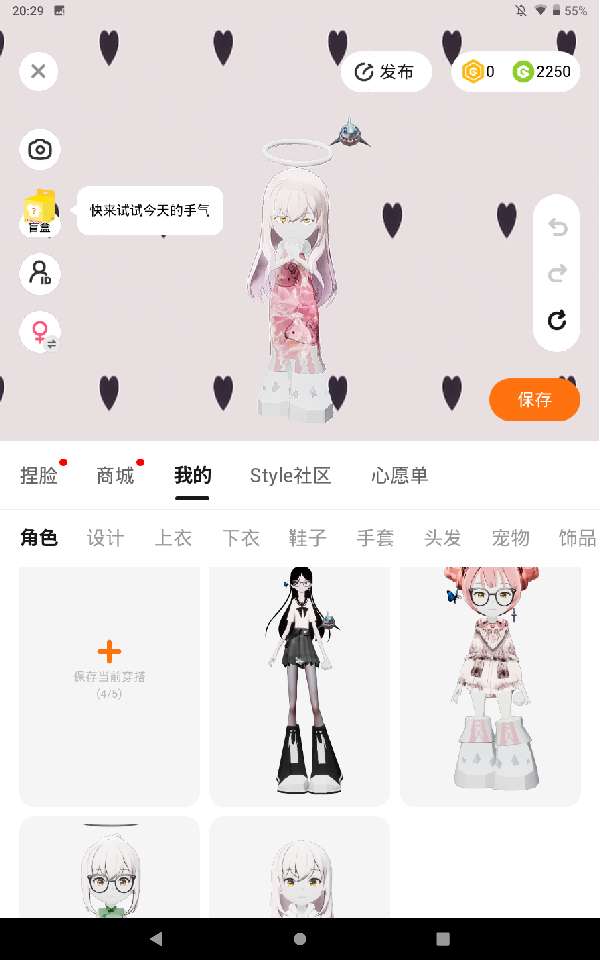Go back with the system back button

click(155, 939)
